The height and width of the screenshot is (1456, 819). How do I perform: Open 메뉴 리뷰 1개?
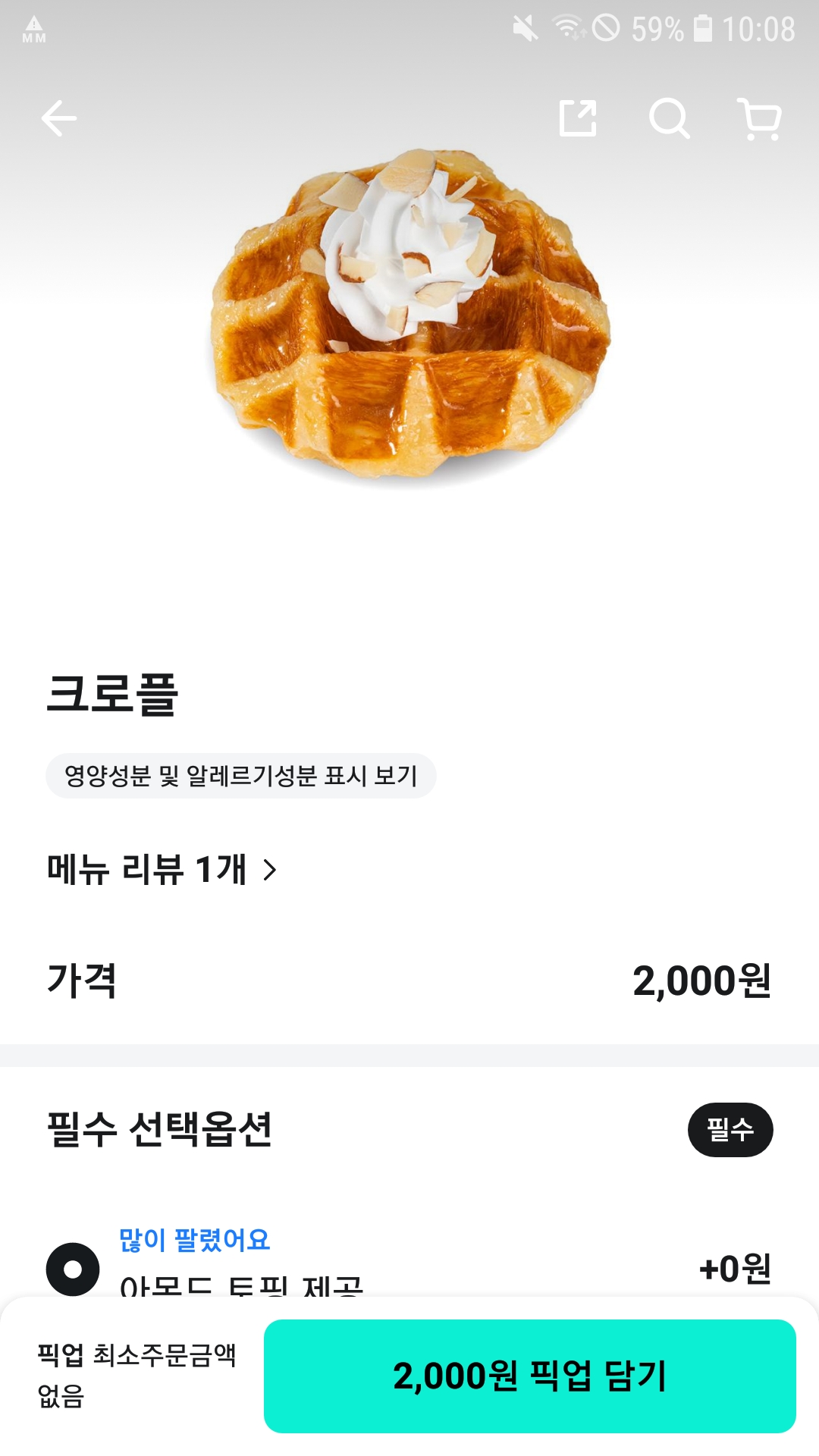pyautogui.click(x=162, y=869)
